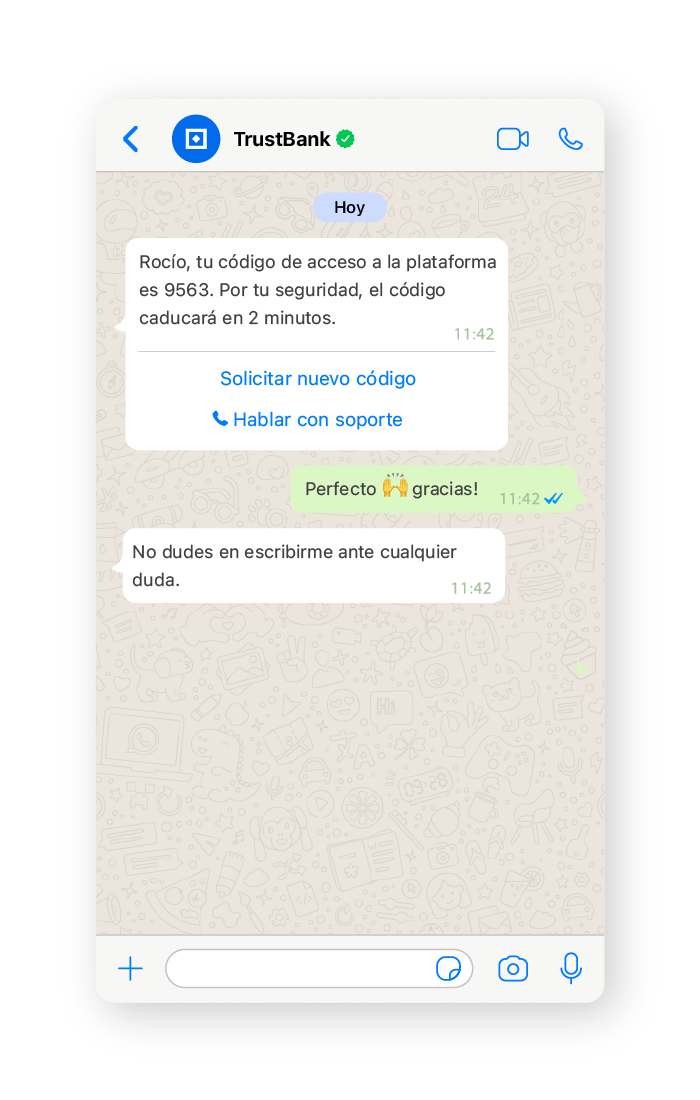Focus the message text field
The height and width of the screenshot is (1100, 700).
point(300,968)
